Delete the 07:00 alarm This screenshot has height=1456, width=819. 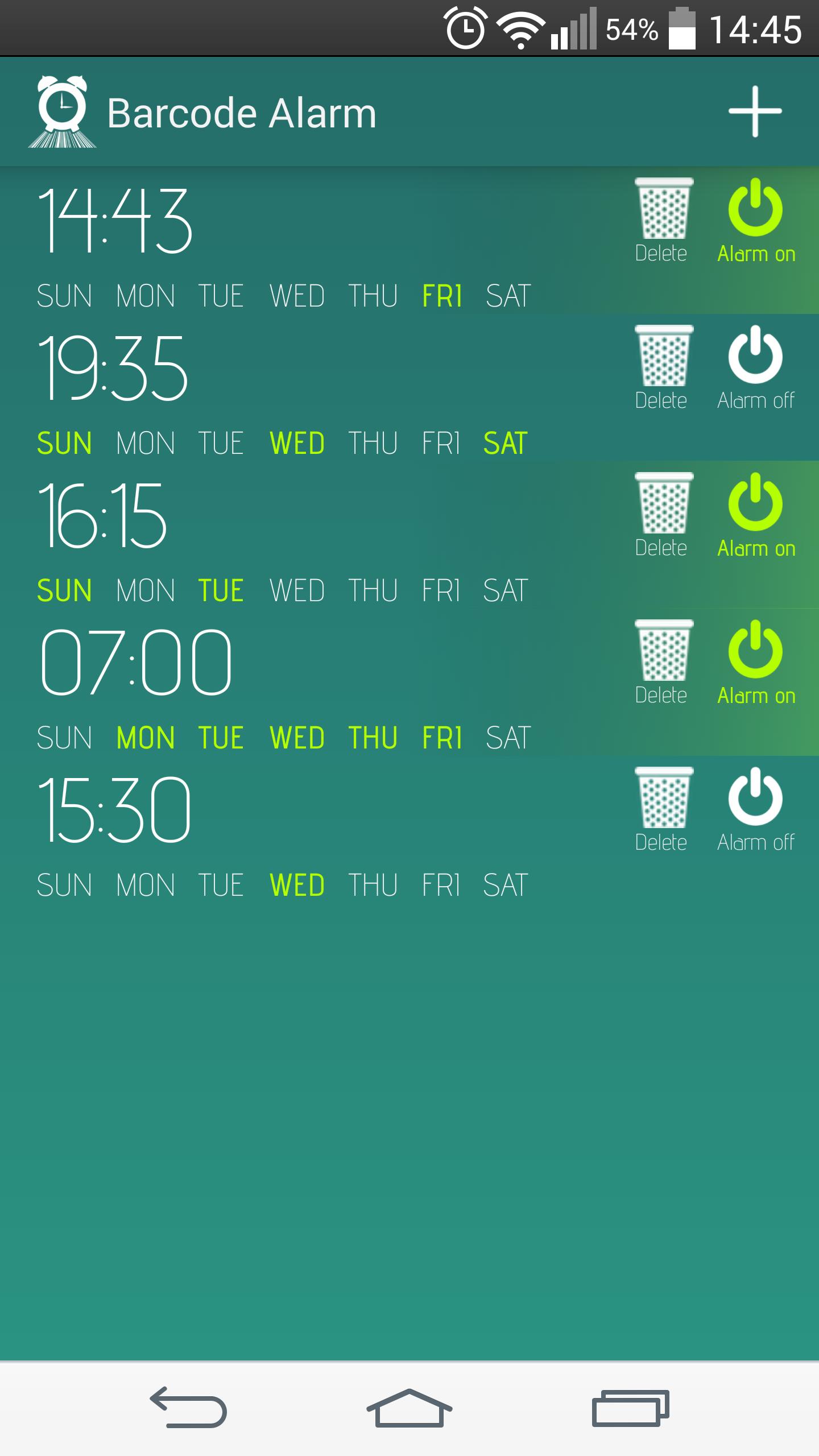[x=663, y=661]
